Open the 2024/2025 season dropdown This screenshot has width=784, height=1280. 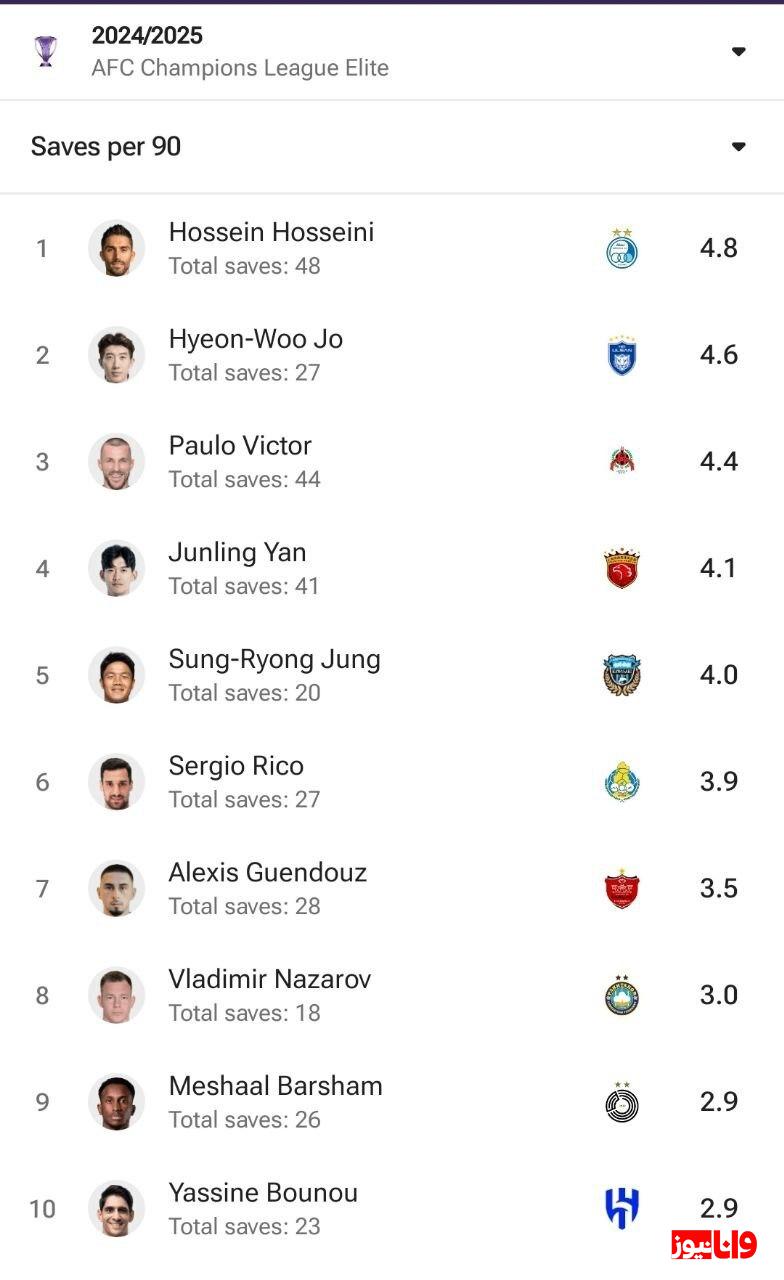click(738, 52)
